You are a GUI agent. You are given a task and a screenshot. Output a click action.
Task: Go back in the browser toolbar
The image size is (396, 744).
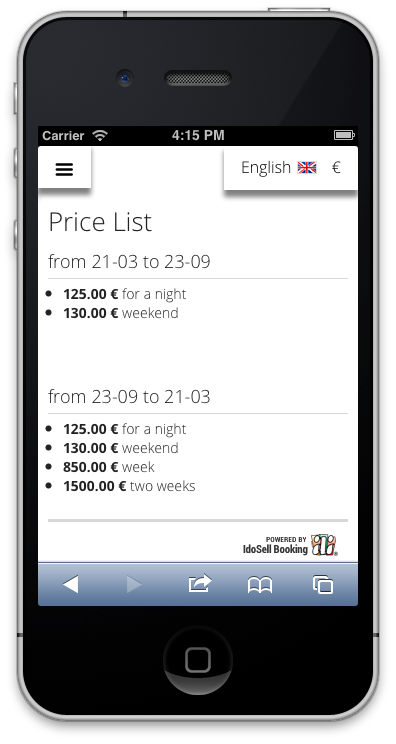click(x=70, y=584)
